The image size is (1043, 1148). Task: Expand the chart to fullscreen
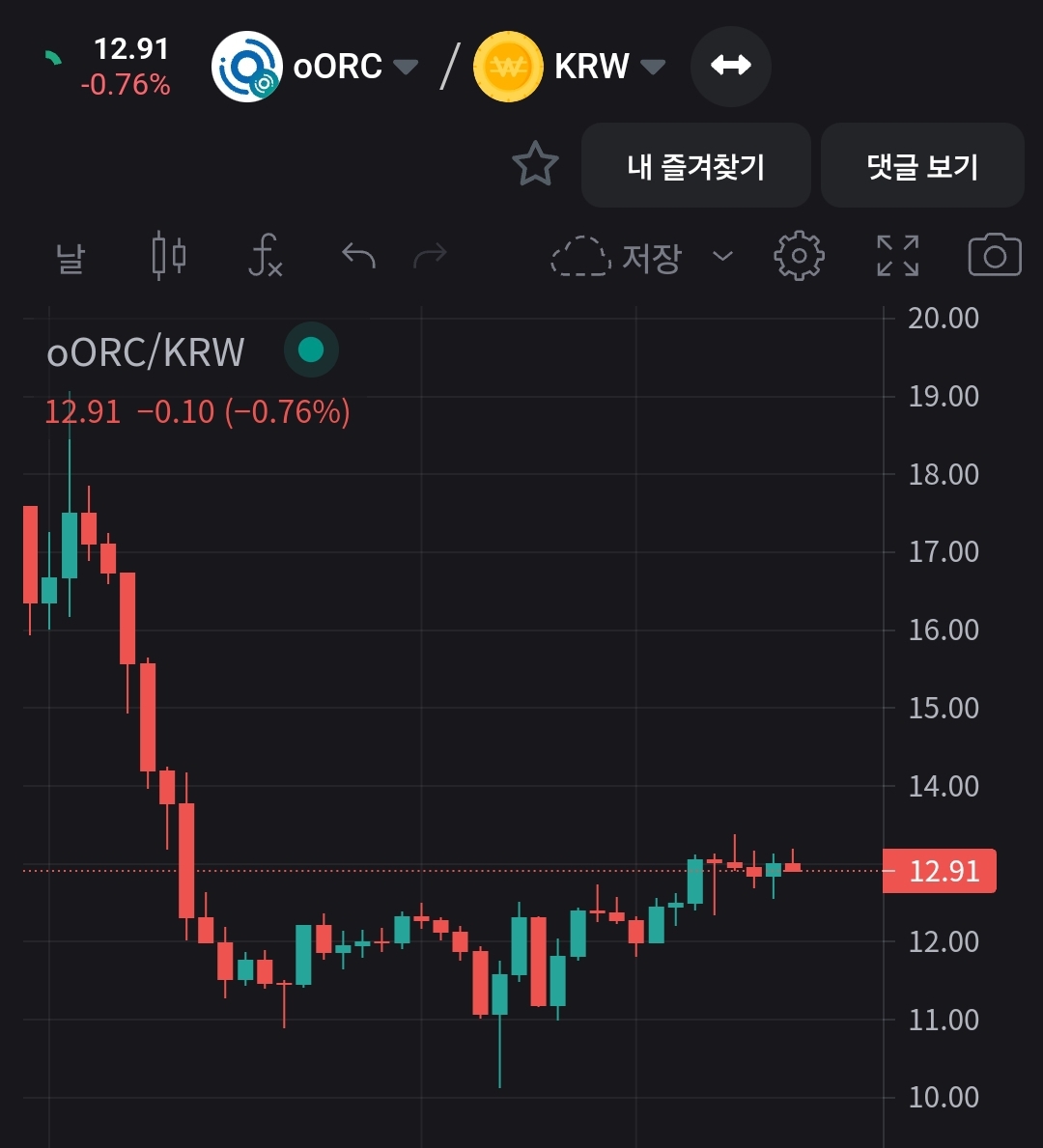[897, 256]
